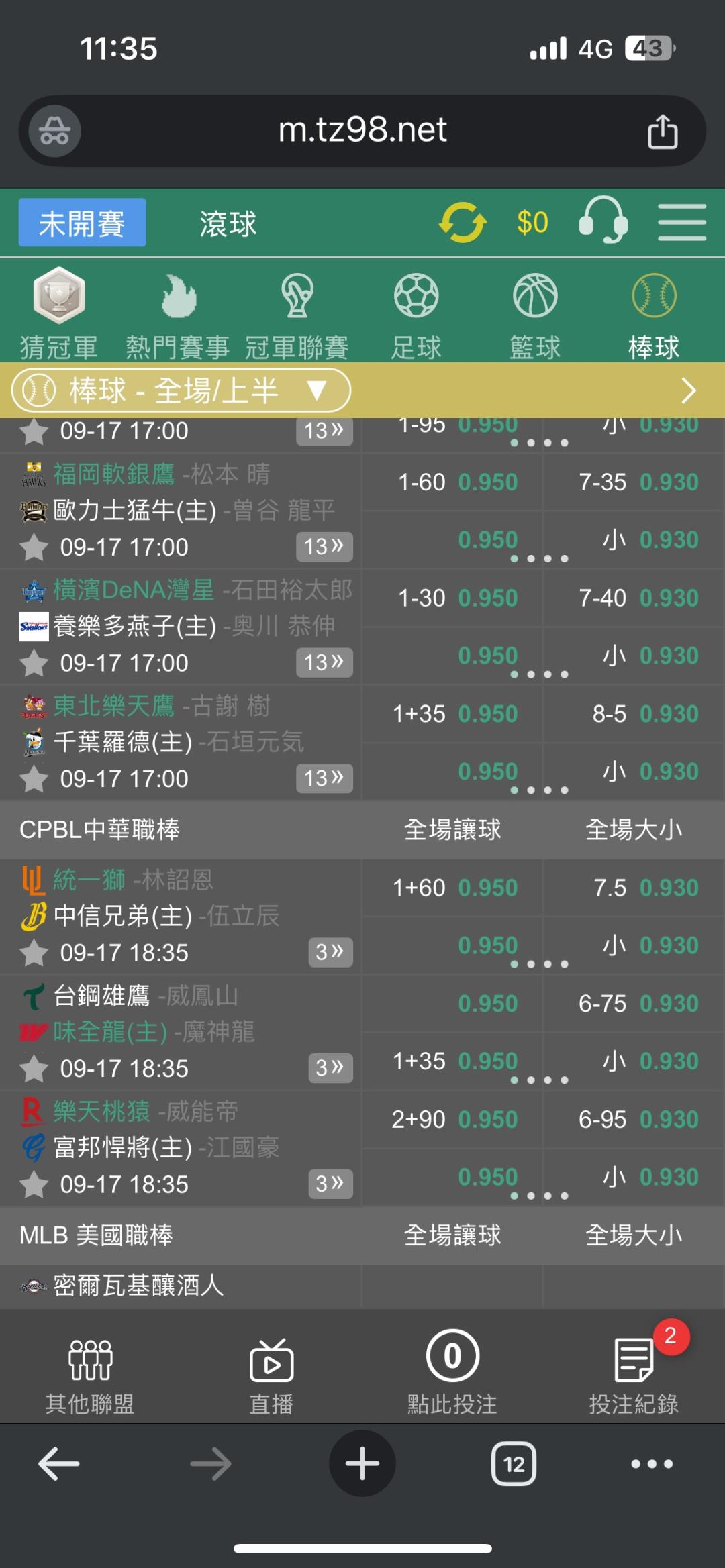Switch to the 滾球 tab
Viewport: 725px width, 1568px height.
tap(228, 223)
